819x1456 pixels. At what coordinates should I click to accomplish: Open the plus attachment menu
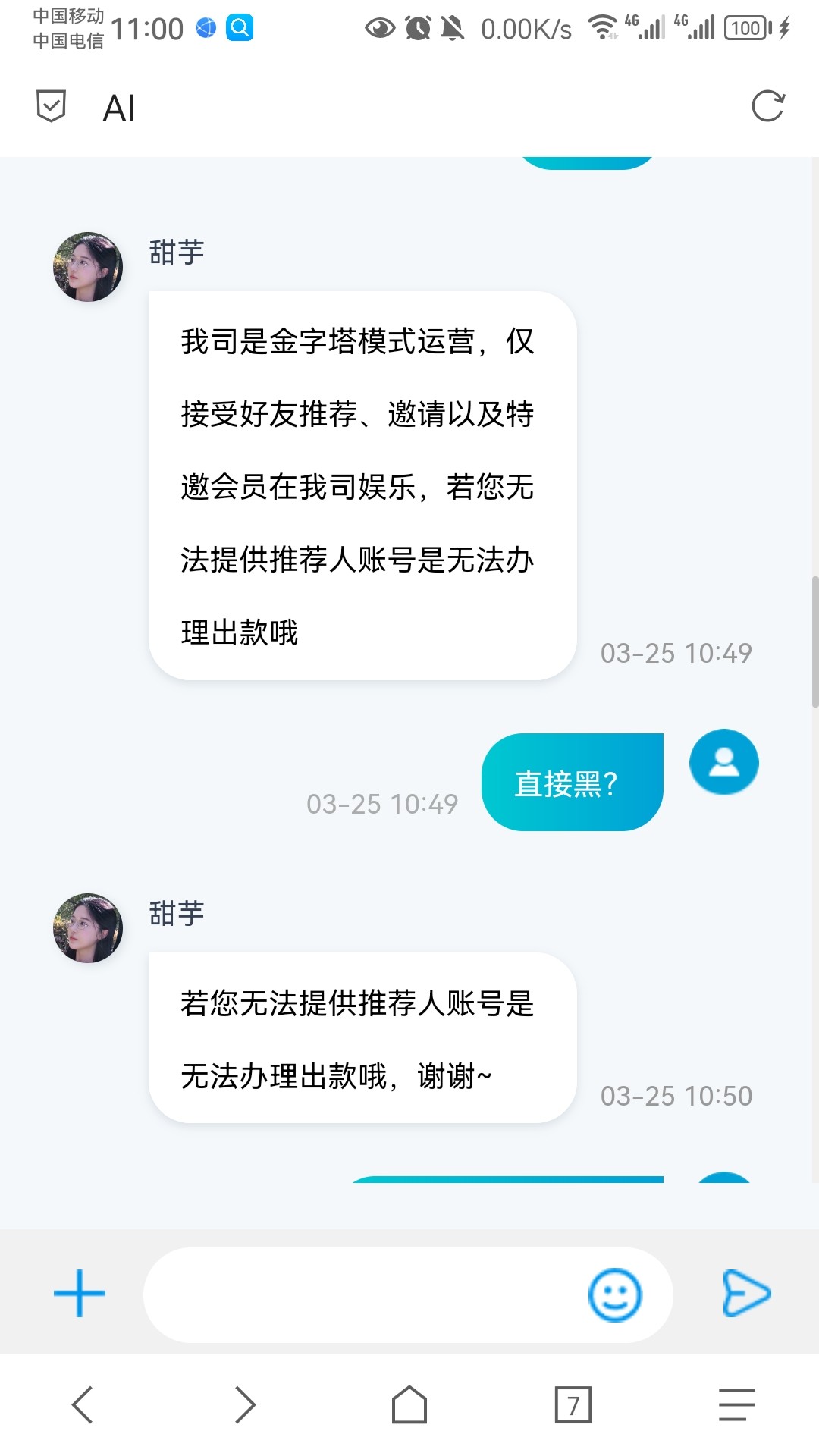pos(80,1294)
